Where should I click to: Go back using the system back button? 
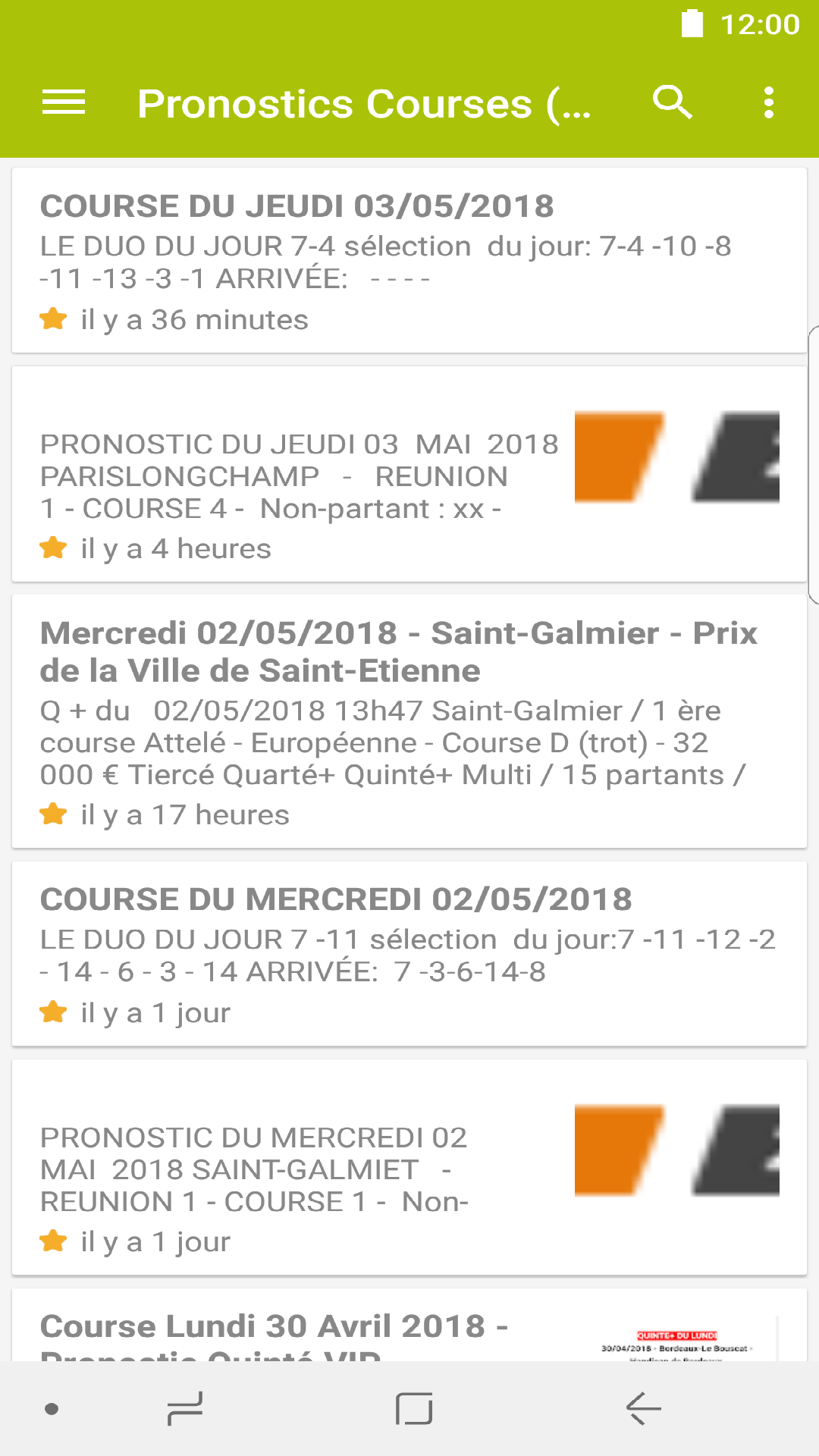click(x=643, y=1409)
